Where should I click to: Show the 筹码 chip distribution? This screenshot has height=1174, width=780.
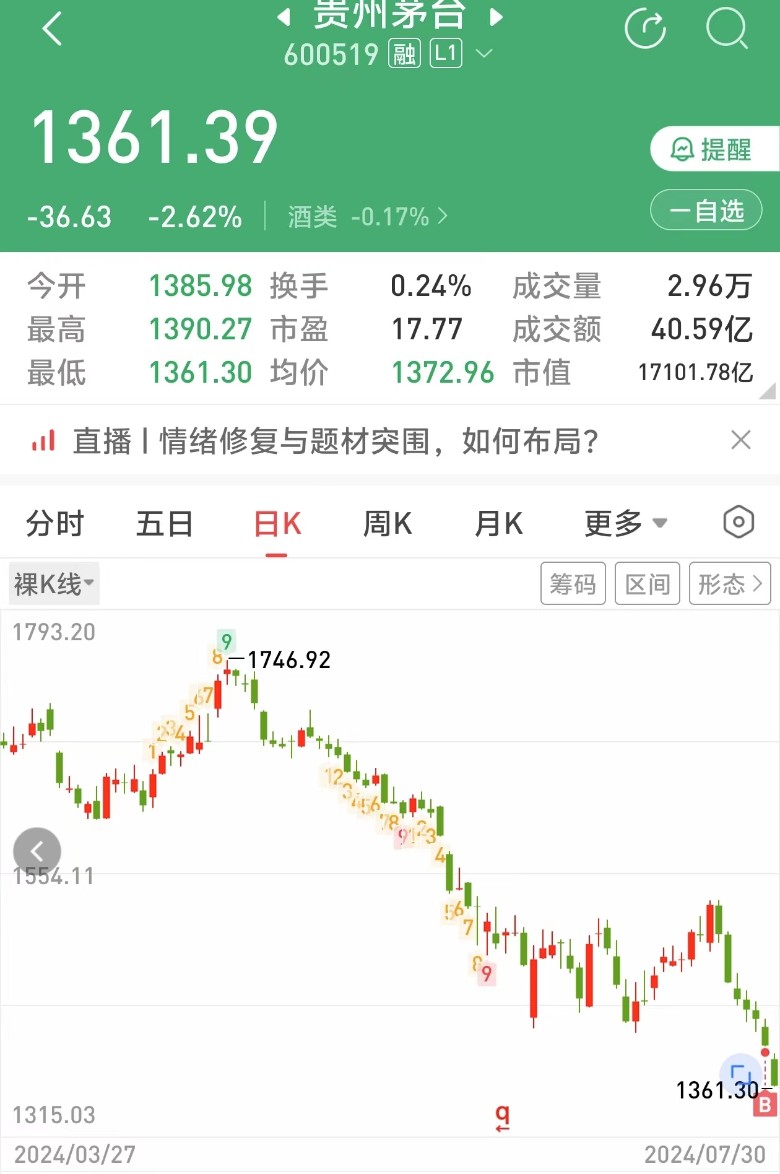tap(573, 584)
